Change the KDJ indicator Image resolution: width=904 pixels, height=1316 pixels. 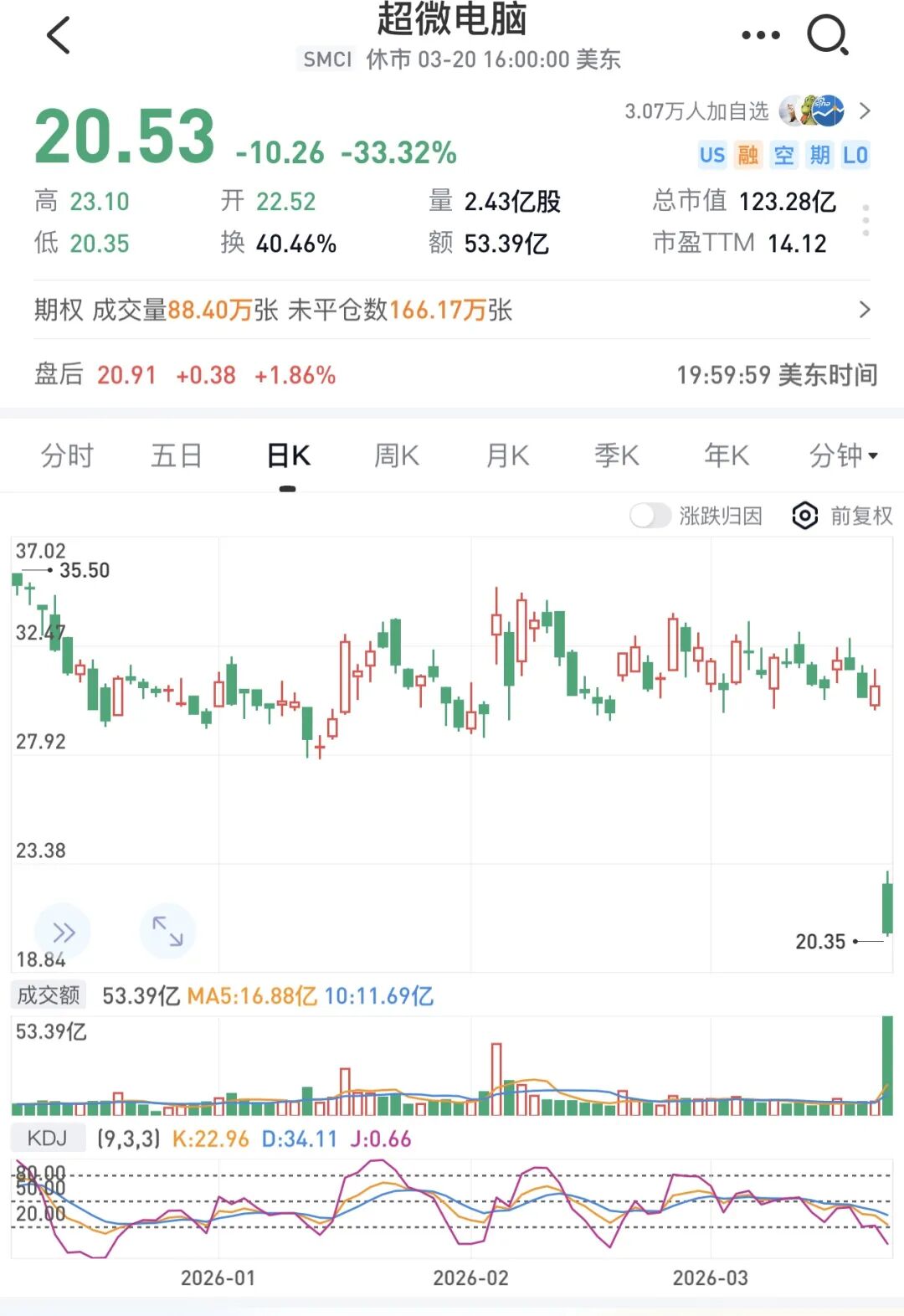48,1139
